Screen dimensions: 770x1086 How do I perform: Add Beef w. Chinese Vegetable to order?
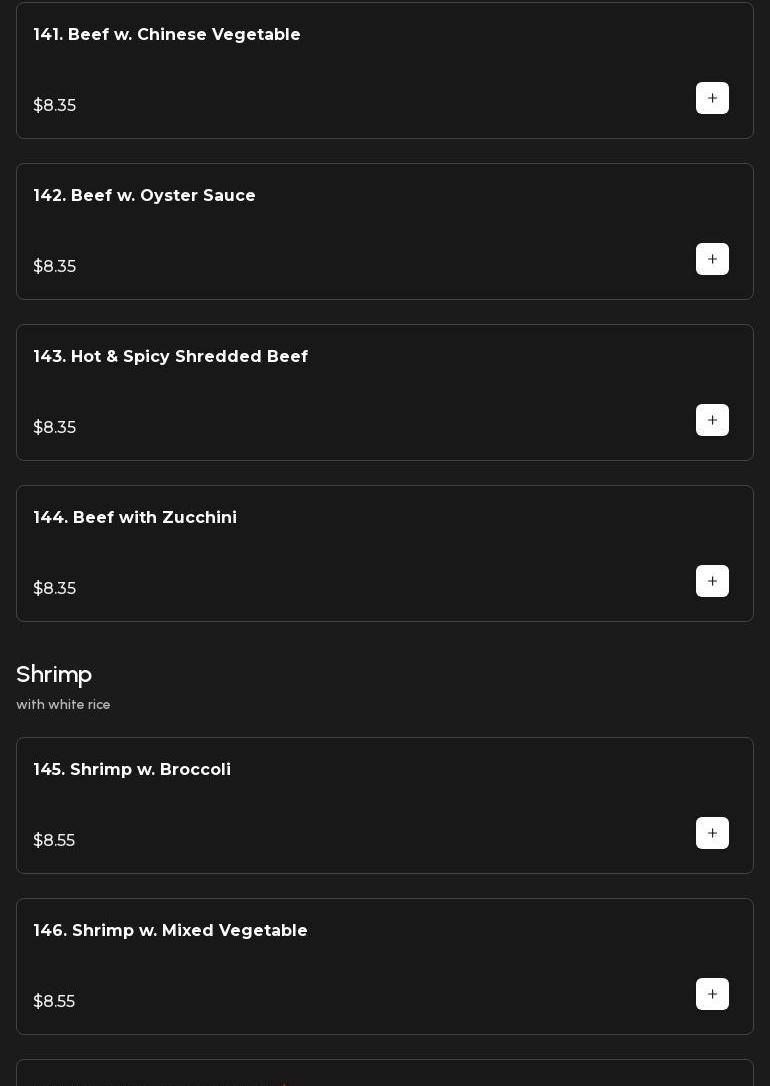click(712, 98)
